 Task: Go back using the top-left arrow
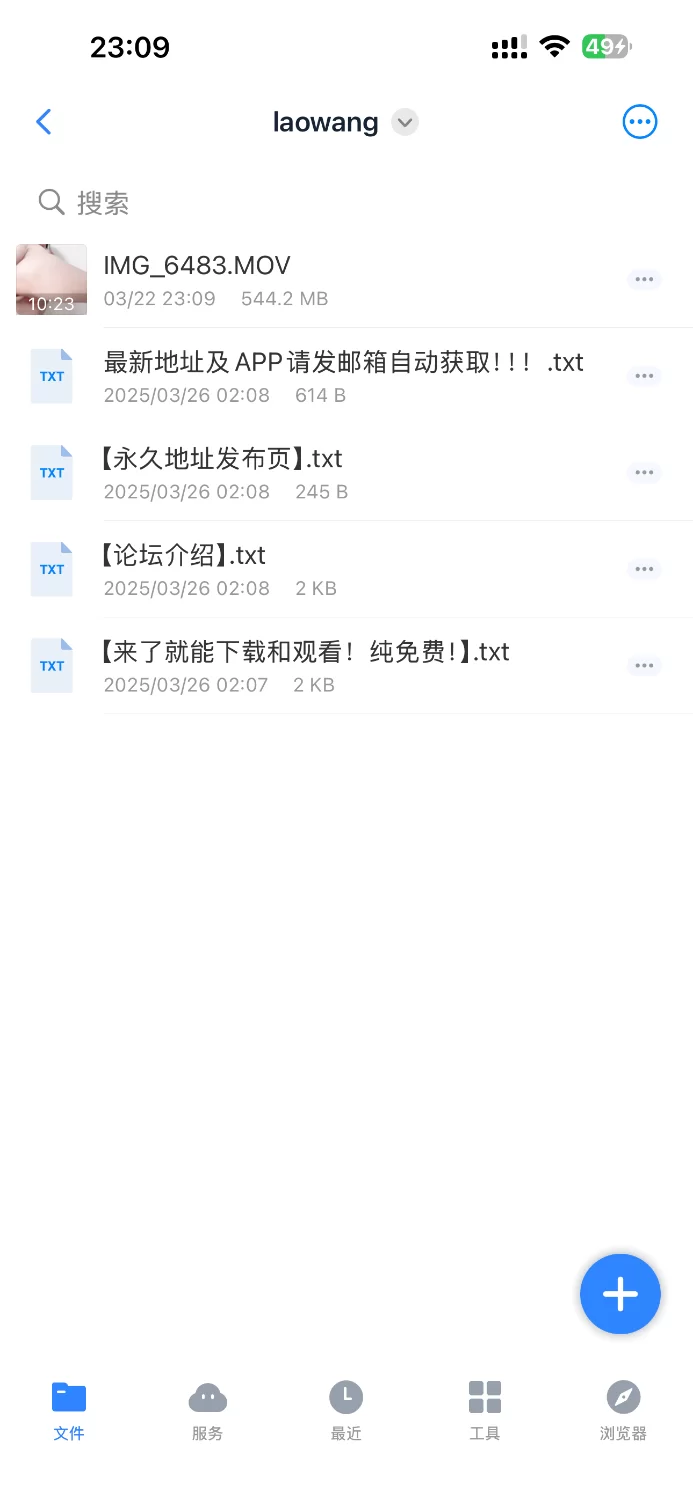coord(43,122)
